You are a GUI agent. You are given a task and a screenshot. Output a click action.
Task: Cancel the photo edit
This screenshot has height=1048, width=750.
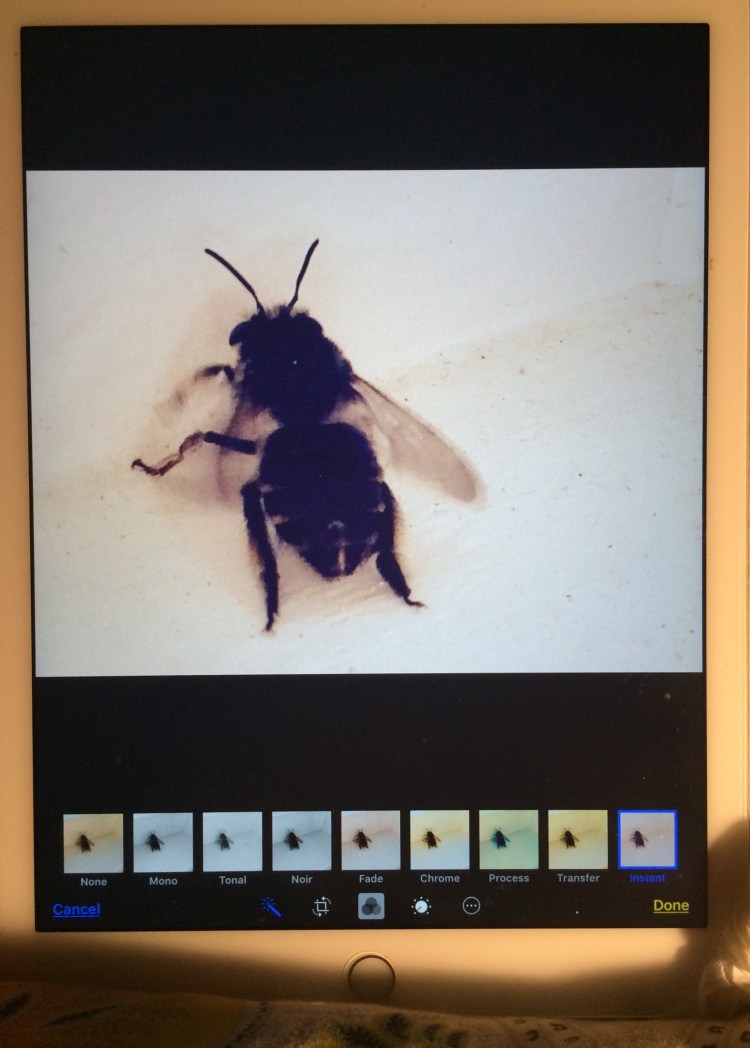(x=76, y=909)
